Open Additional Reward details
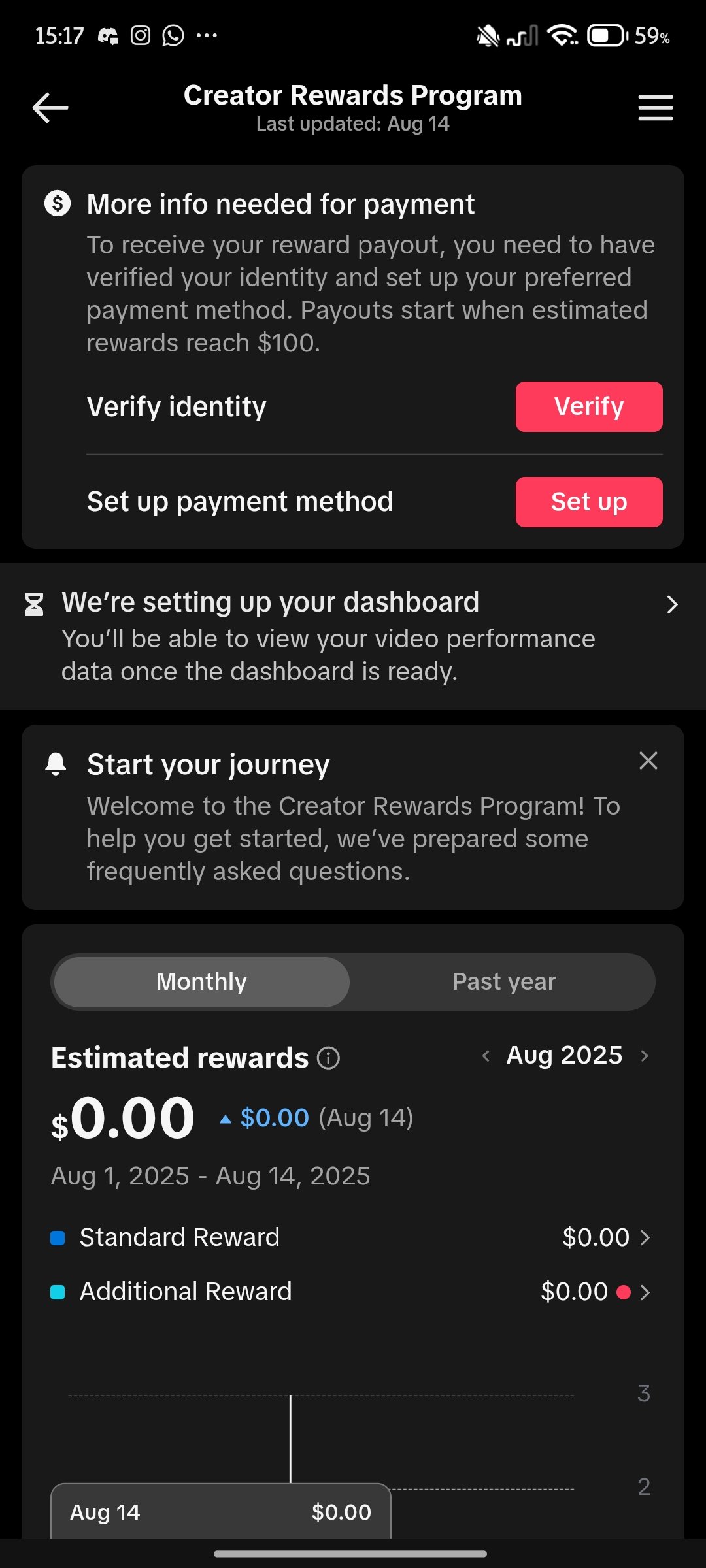 (x=352, y=1292)
